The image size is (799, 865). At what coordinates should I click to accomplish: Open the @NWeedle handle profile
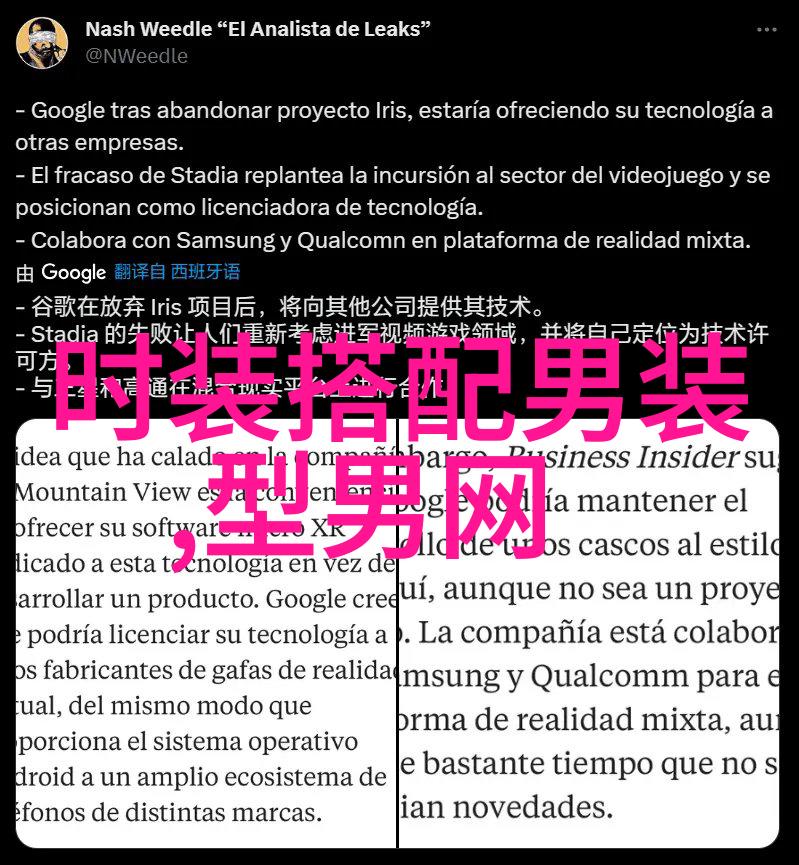[x=136, y=56]
